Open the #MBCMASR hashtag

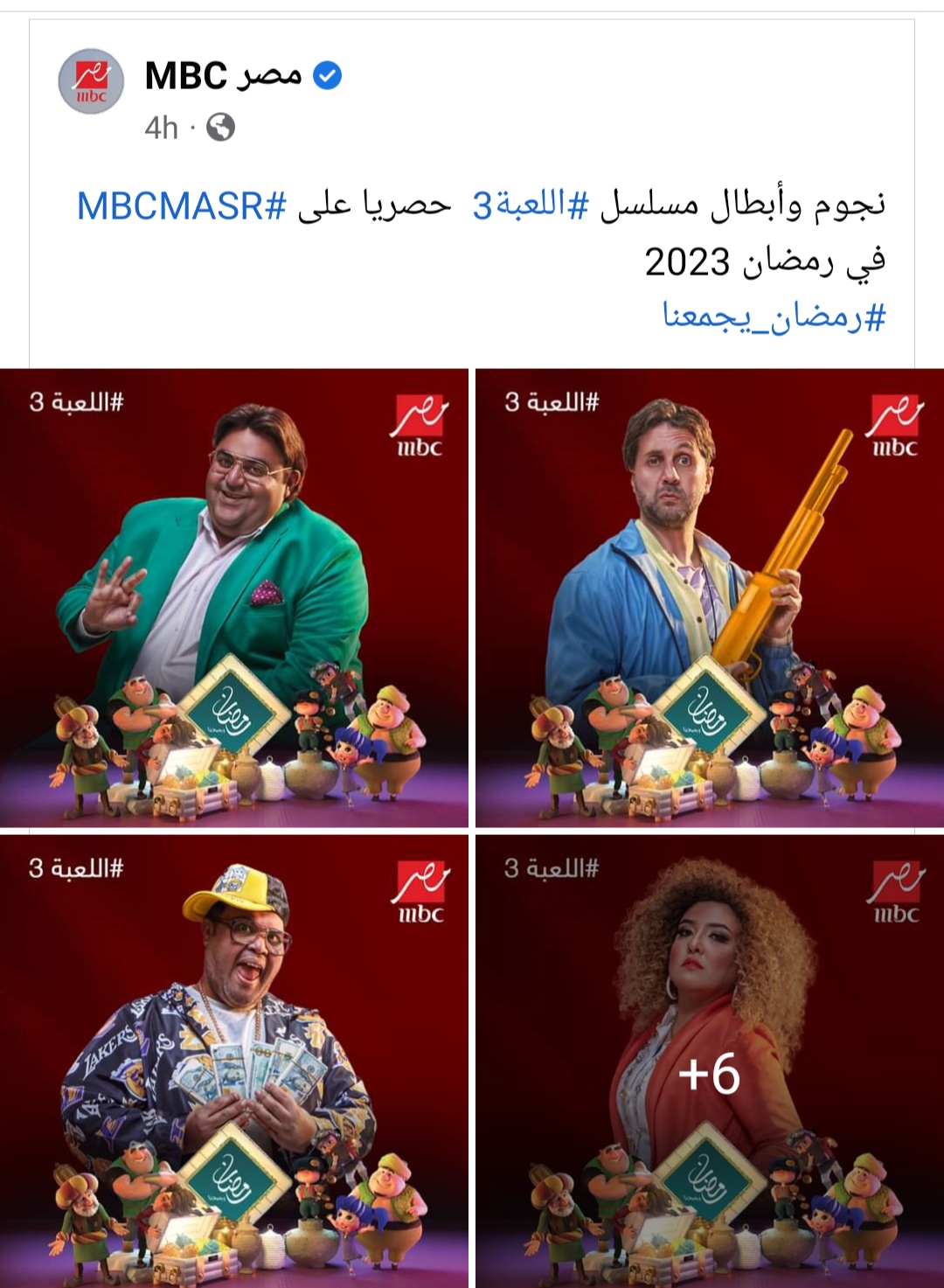click(181, 206)
